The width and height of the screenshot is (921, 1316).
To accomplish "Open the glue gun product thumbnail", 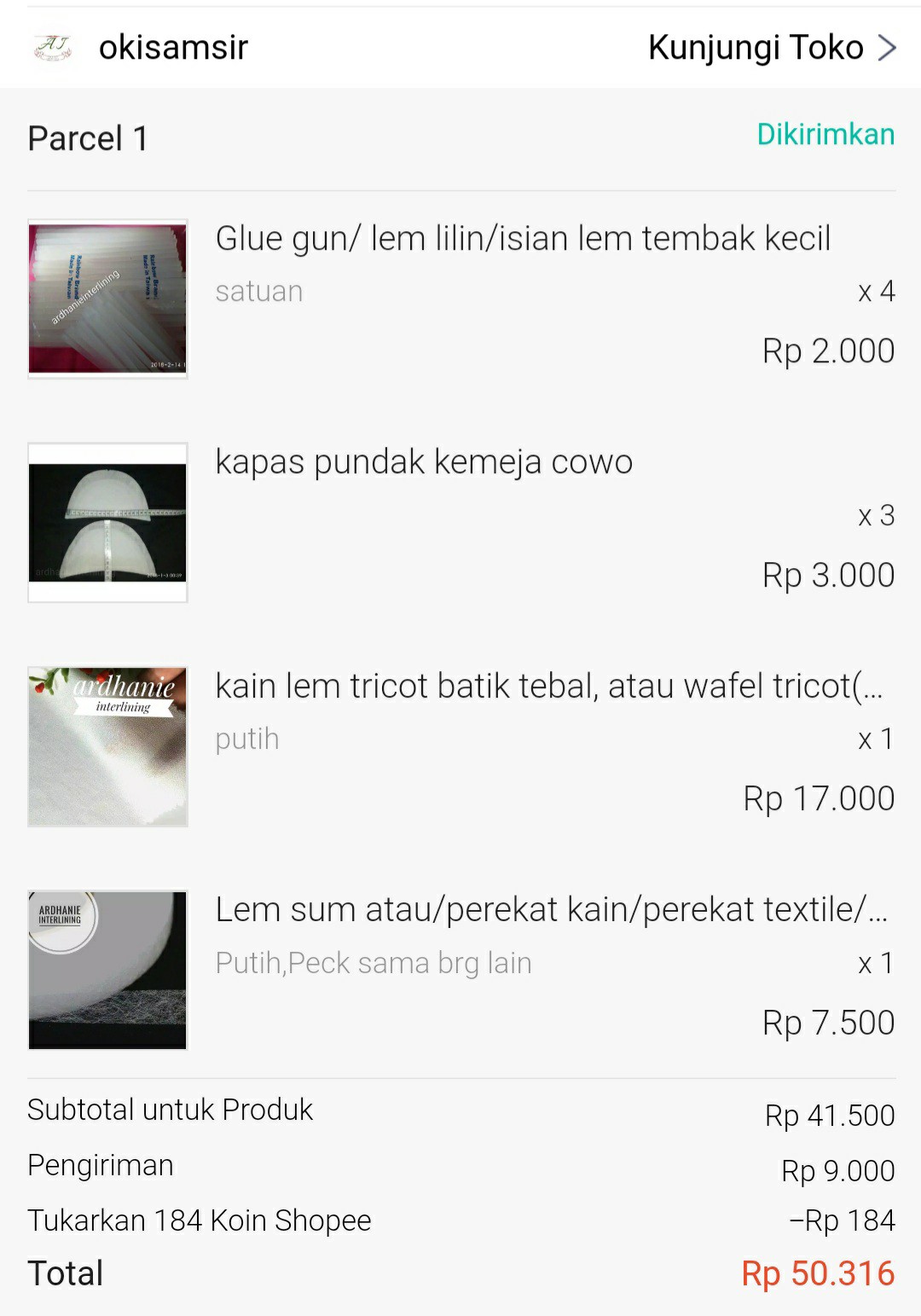I will [x=107, y=297].
